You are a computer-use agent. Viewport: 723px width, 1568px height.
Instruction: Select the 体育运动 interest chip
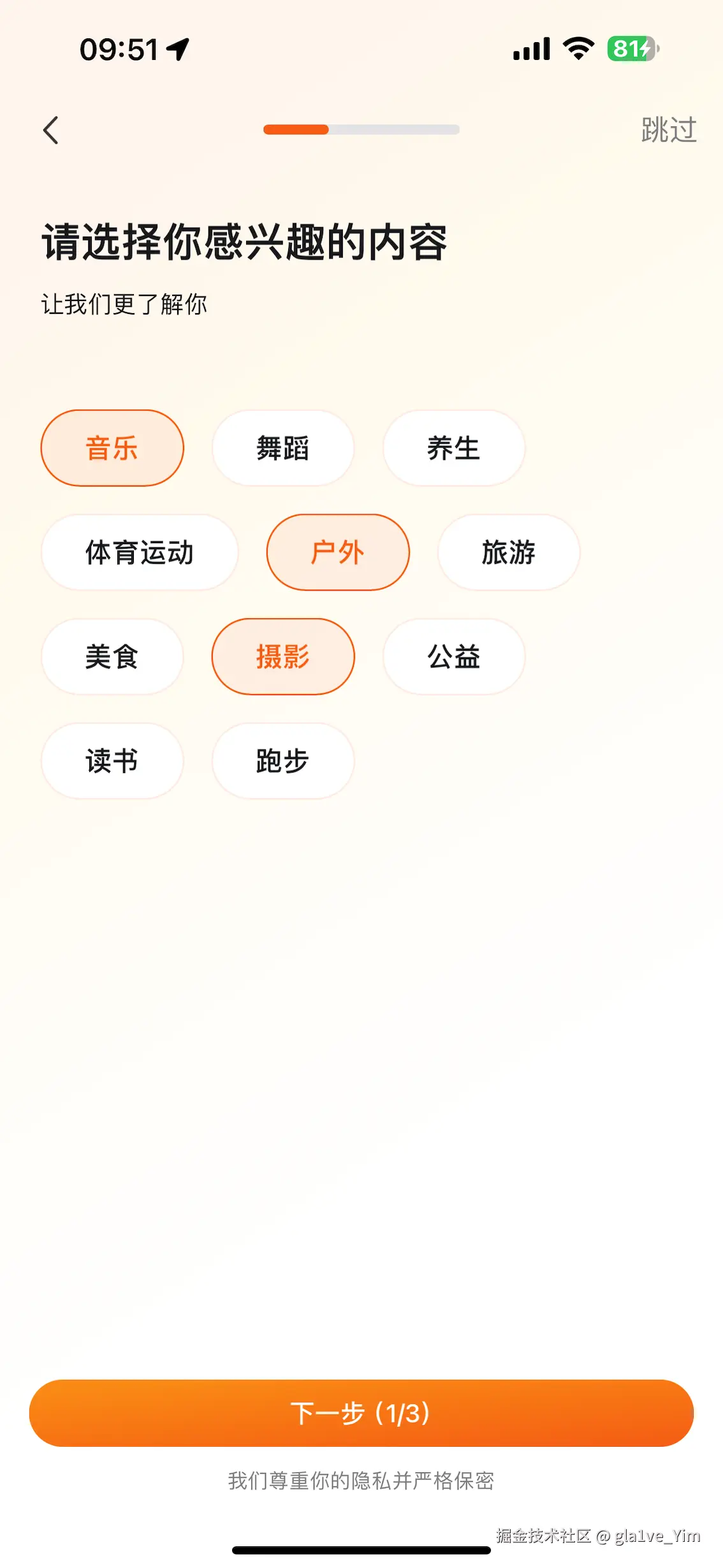point(140,552)
